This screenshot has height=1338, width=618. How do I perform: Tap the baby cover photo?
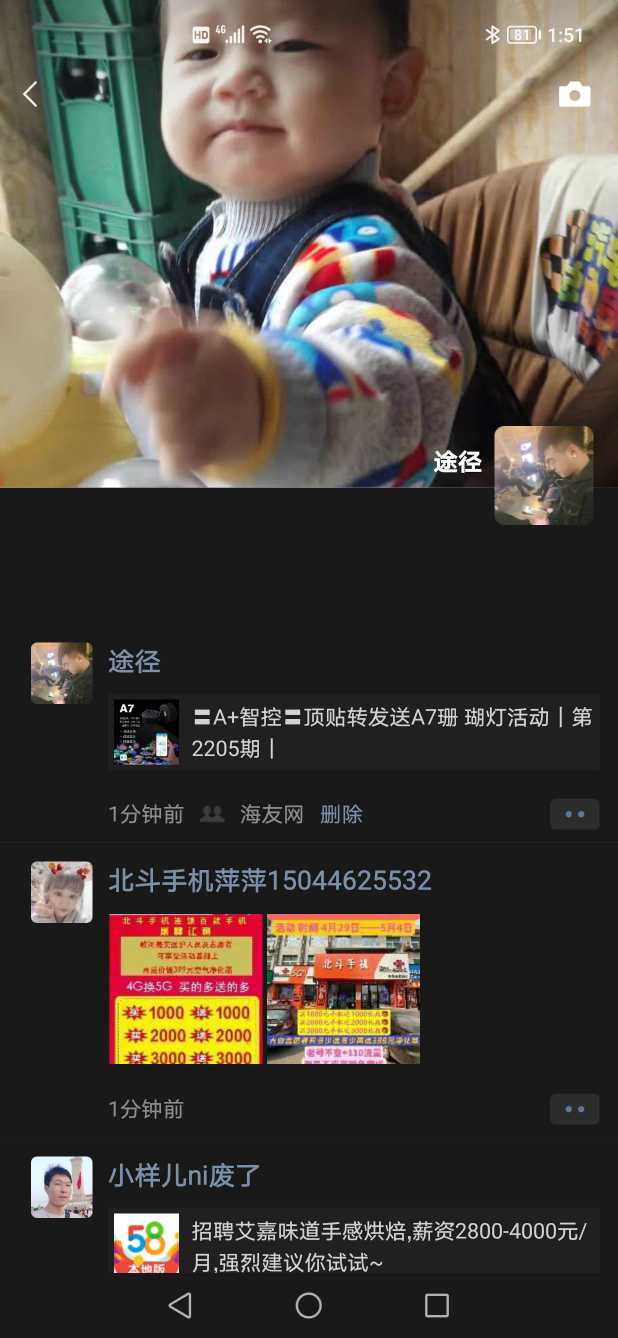click(x=300, y=250)
